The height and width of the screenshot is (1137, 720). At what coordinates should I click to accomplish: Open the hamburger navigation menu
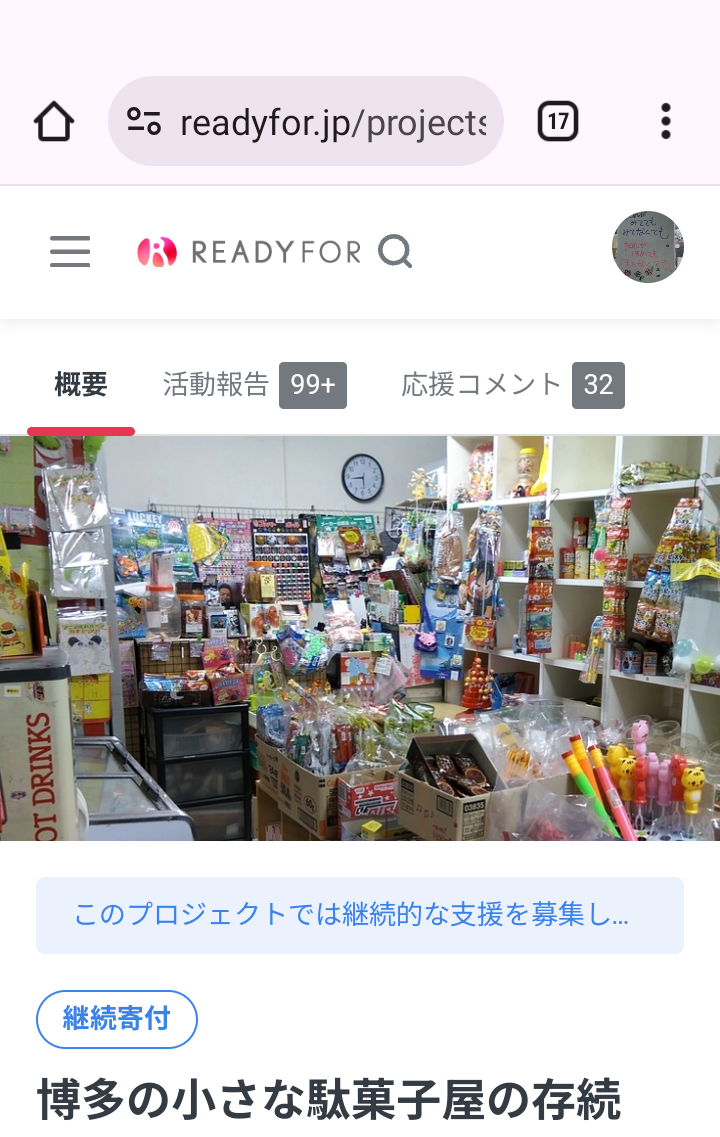pyautogui.click(x=70, y=252)
